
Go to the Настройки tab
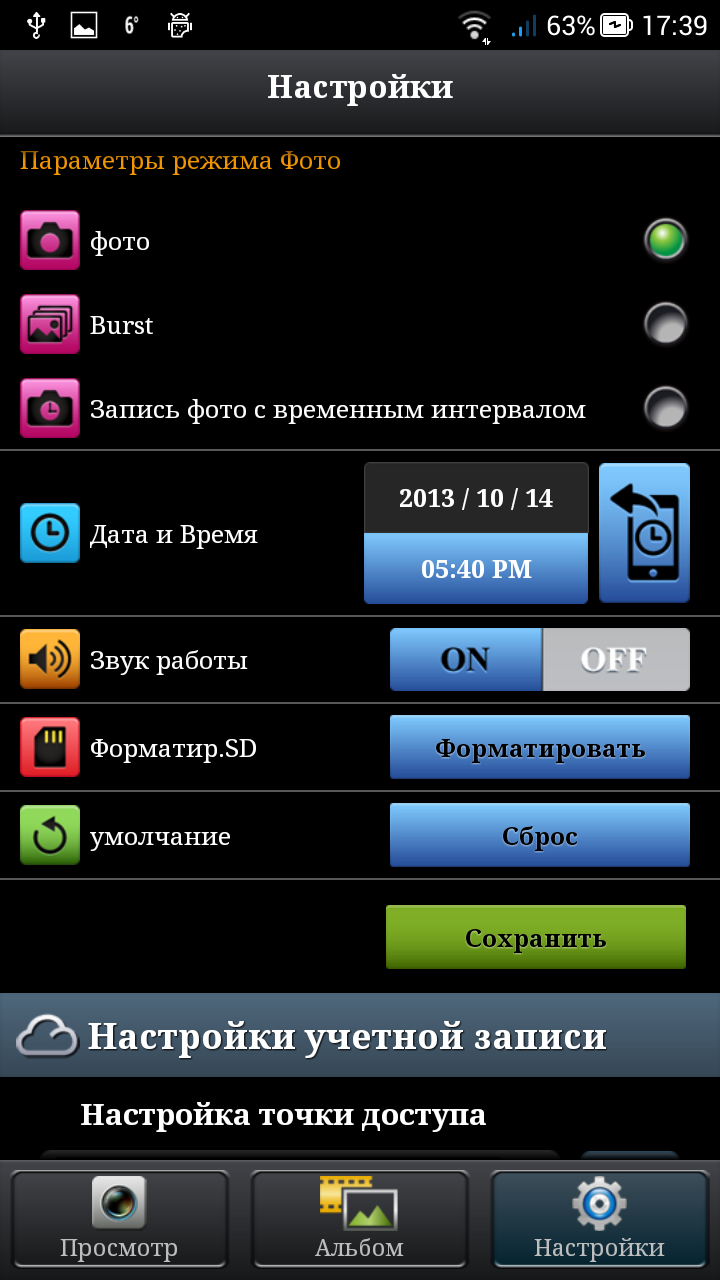pos(599,1219)
